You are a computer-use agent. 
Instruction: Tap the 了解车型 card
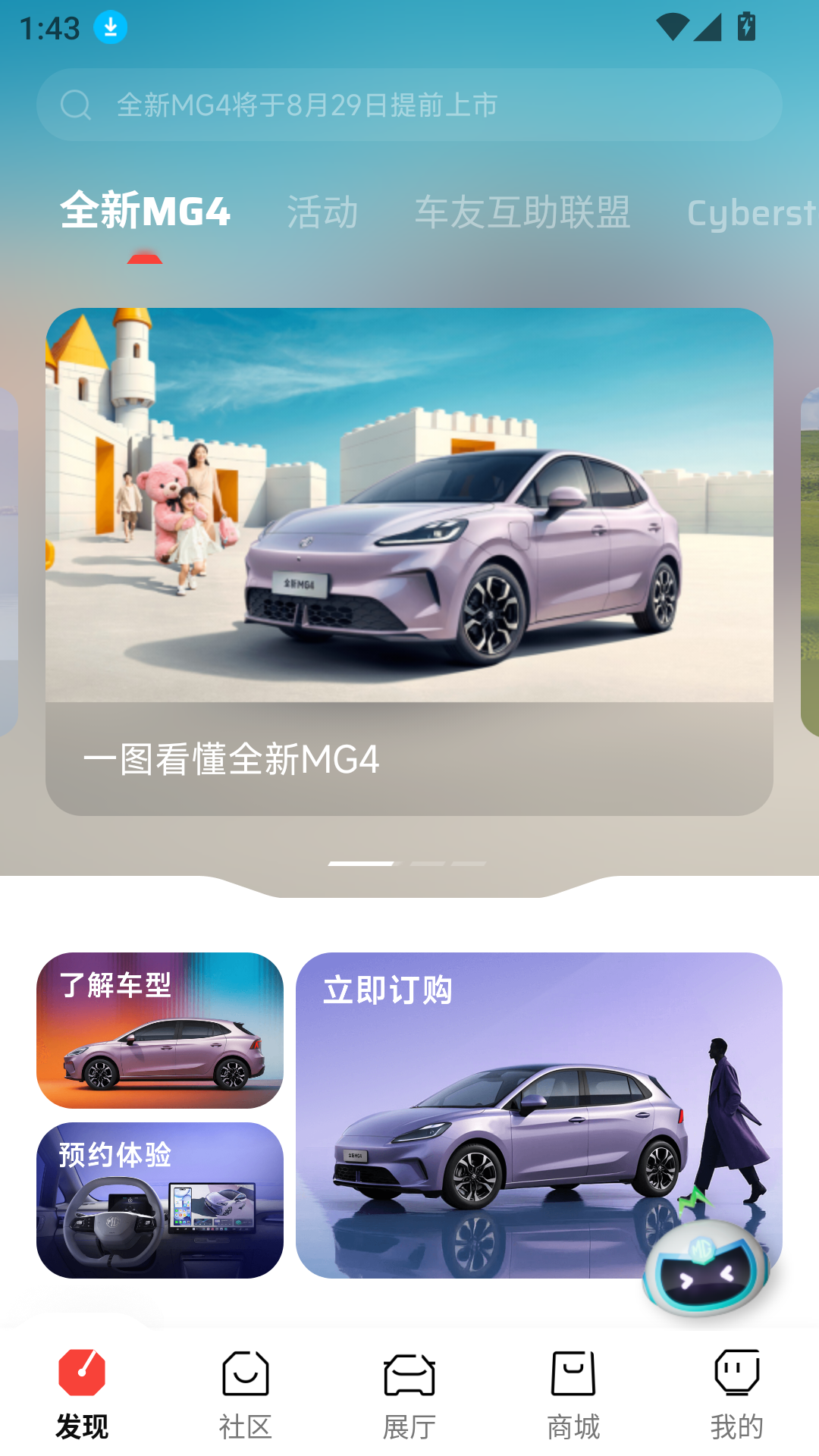(x=160, y=1030)
